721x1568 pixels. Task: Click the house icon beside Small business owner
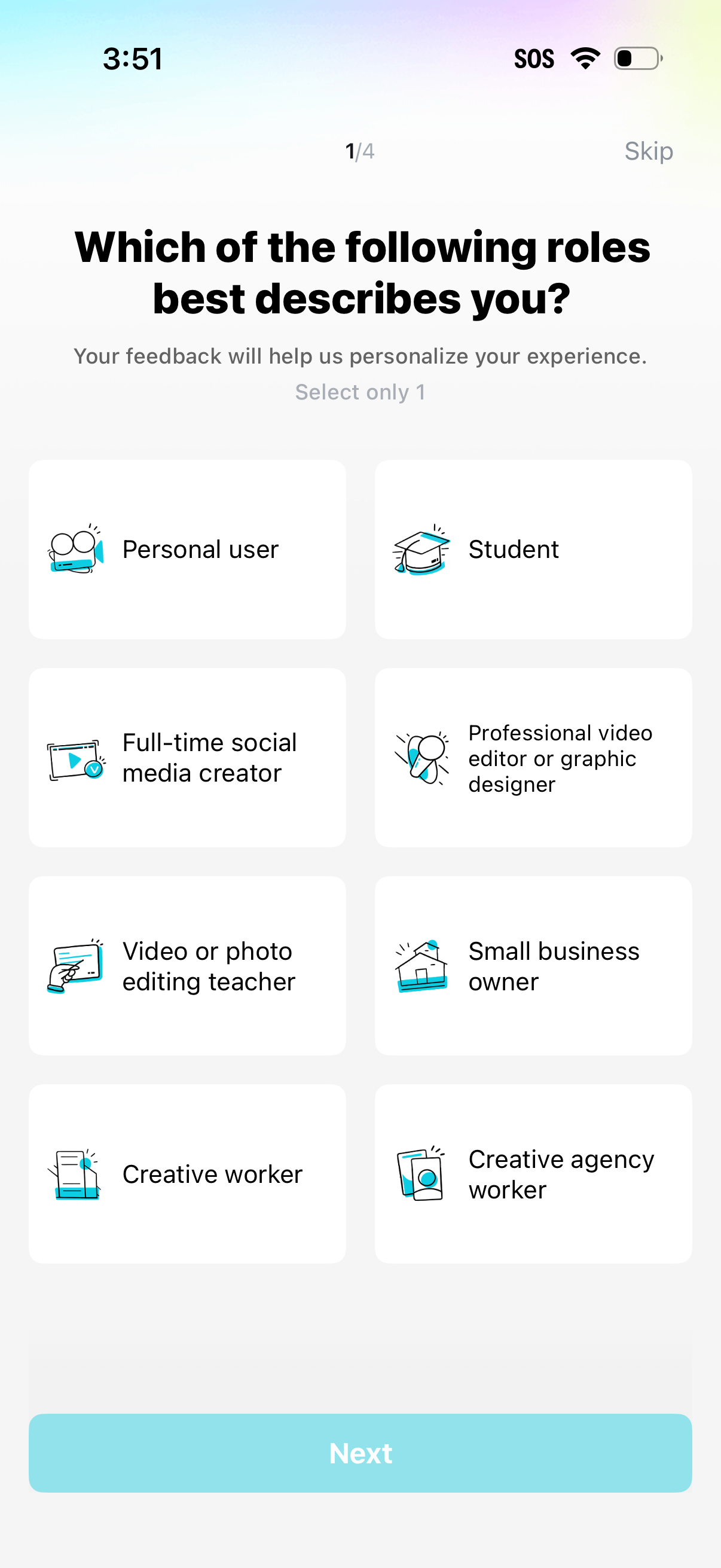[422, 965]
